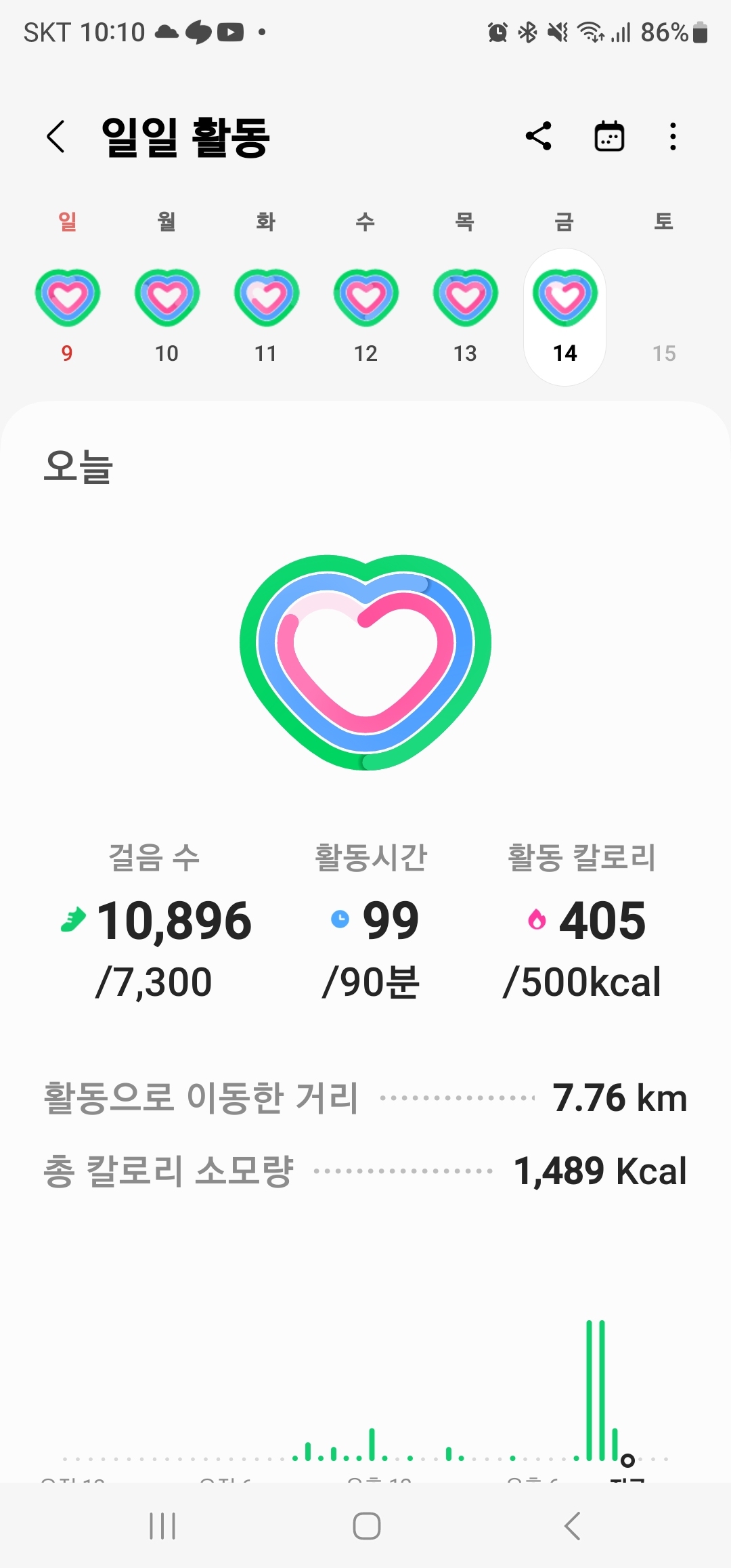Open 걸음 수 step count details

(x=155, y=921)
